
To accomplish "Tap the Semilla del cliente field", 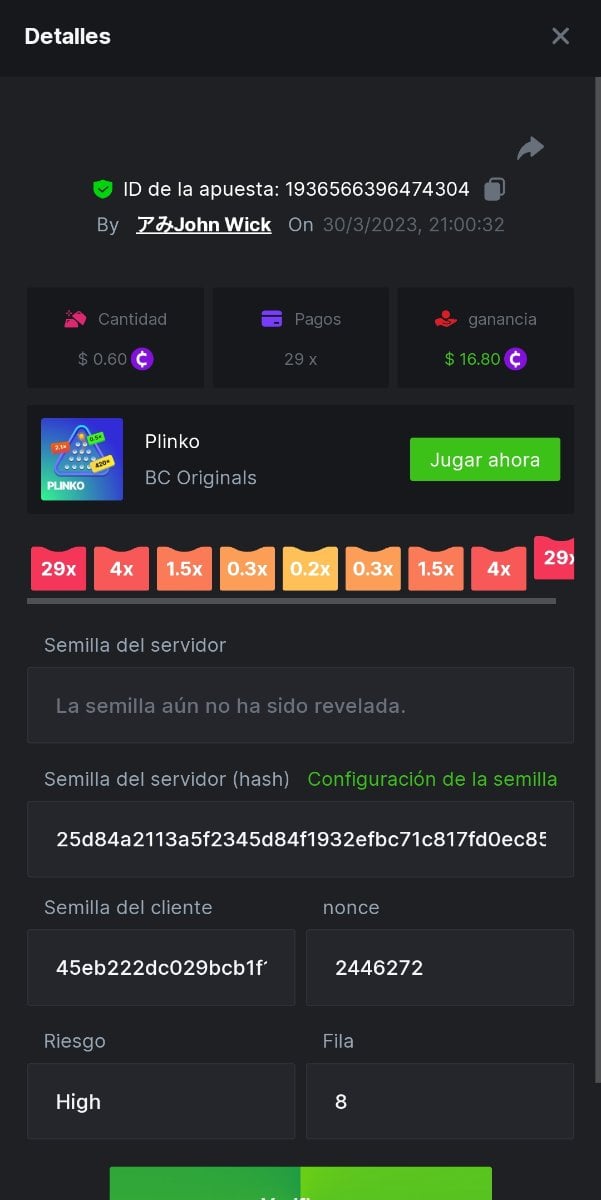I will coord(161,967).
